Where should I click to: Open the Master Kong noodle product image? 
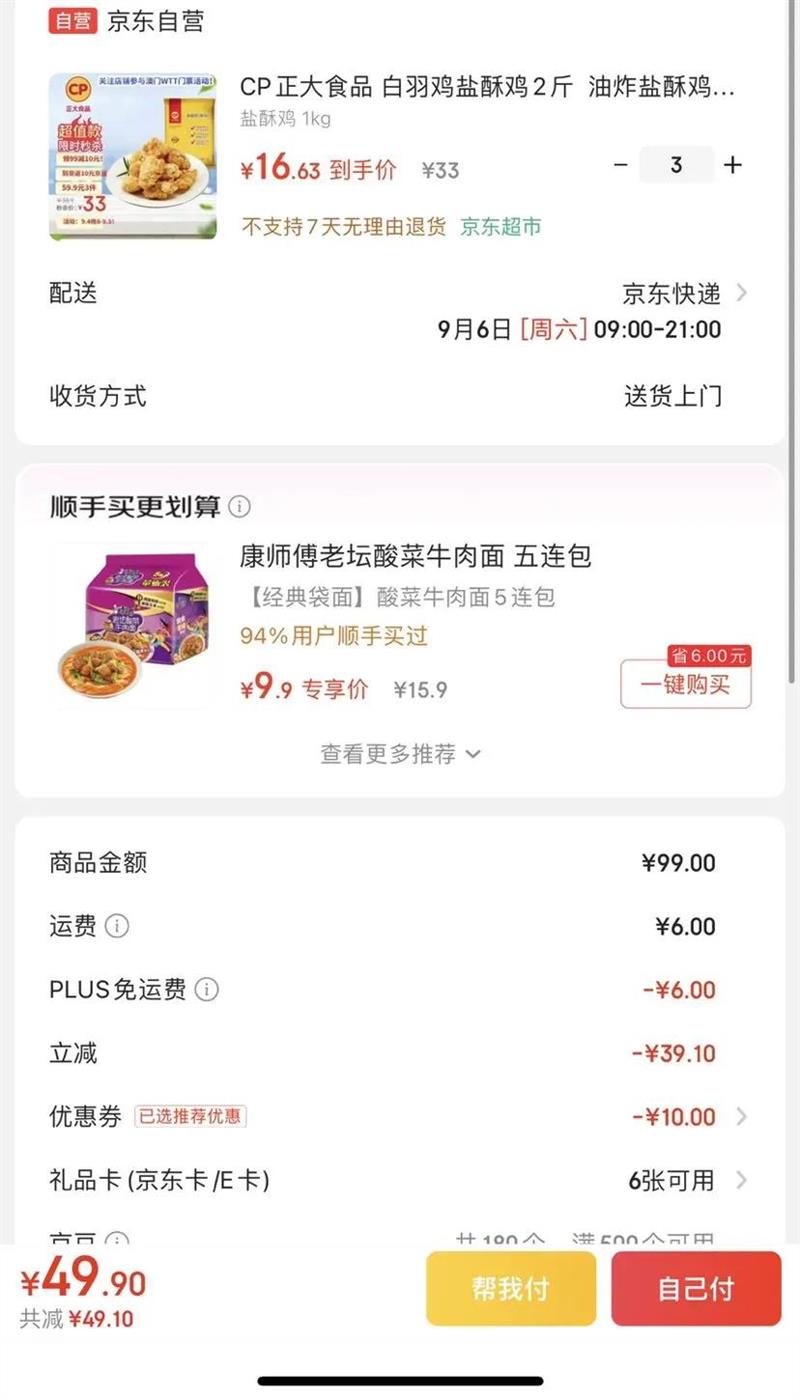133,625
